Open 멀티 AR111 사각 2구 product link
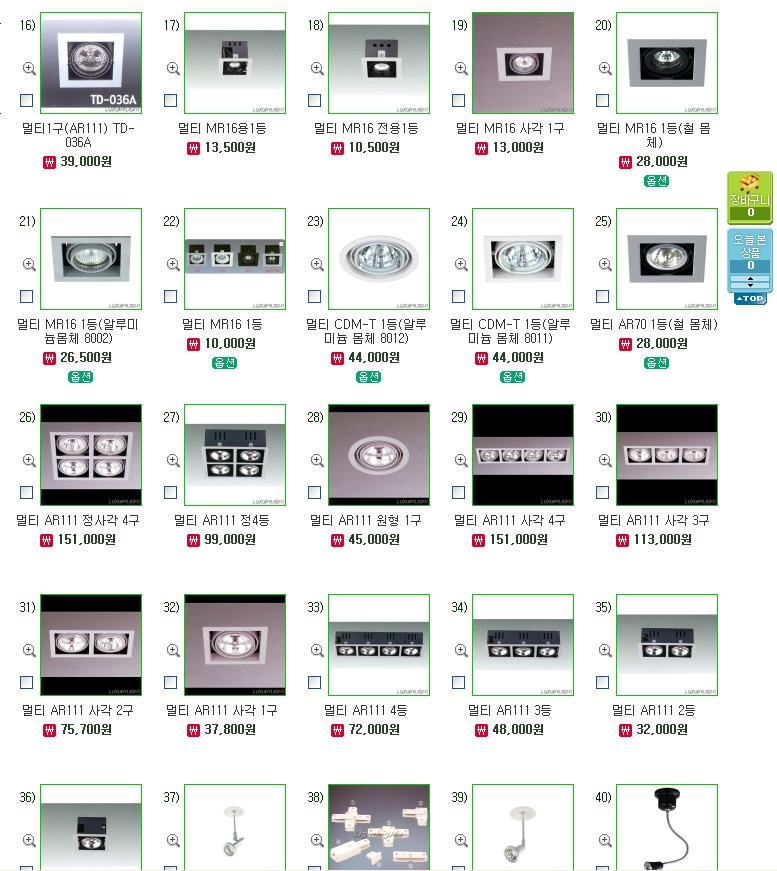Image resolution: width=777 pixels, height=871 pixels. pos(78,710)
